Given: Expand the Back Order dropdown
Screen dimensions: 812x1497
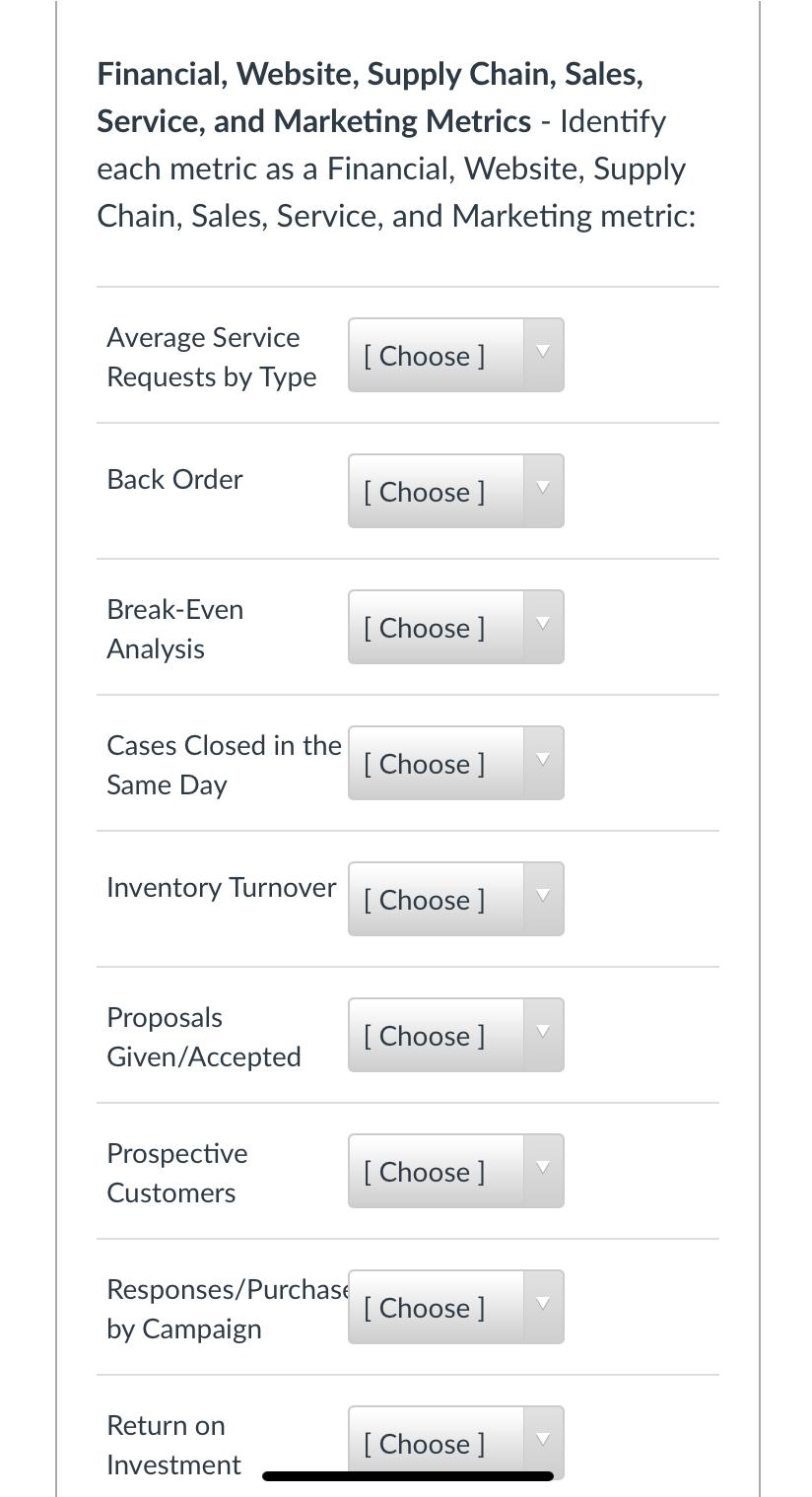Looking at the screenshot, I should click(455, 491).
